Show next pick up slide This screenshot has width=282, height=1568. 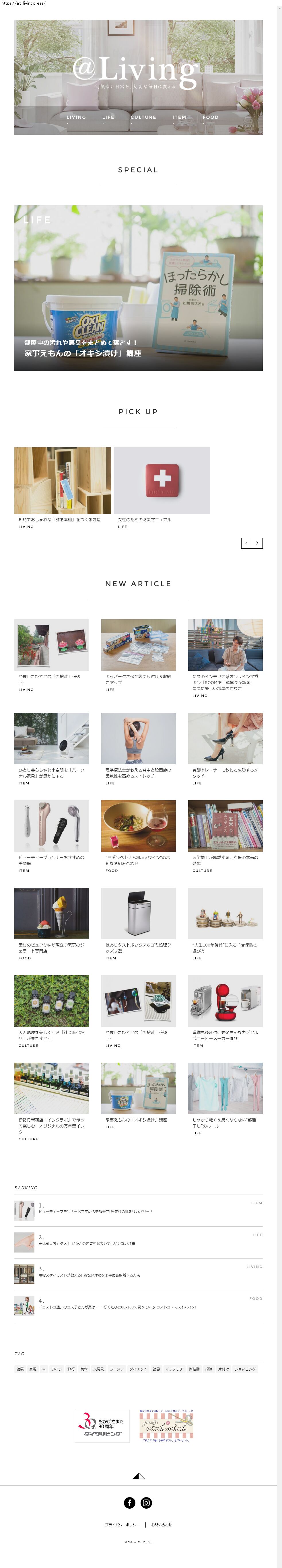point(257,543)
